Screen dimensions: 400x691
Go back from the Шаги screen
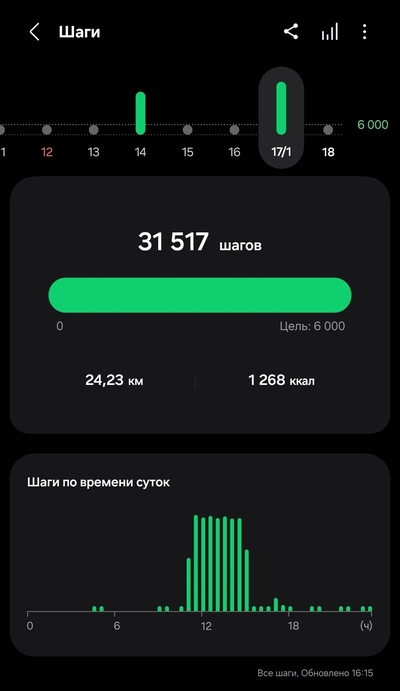(34, 32)
